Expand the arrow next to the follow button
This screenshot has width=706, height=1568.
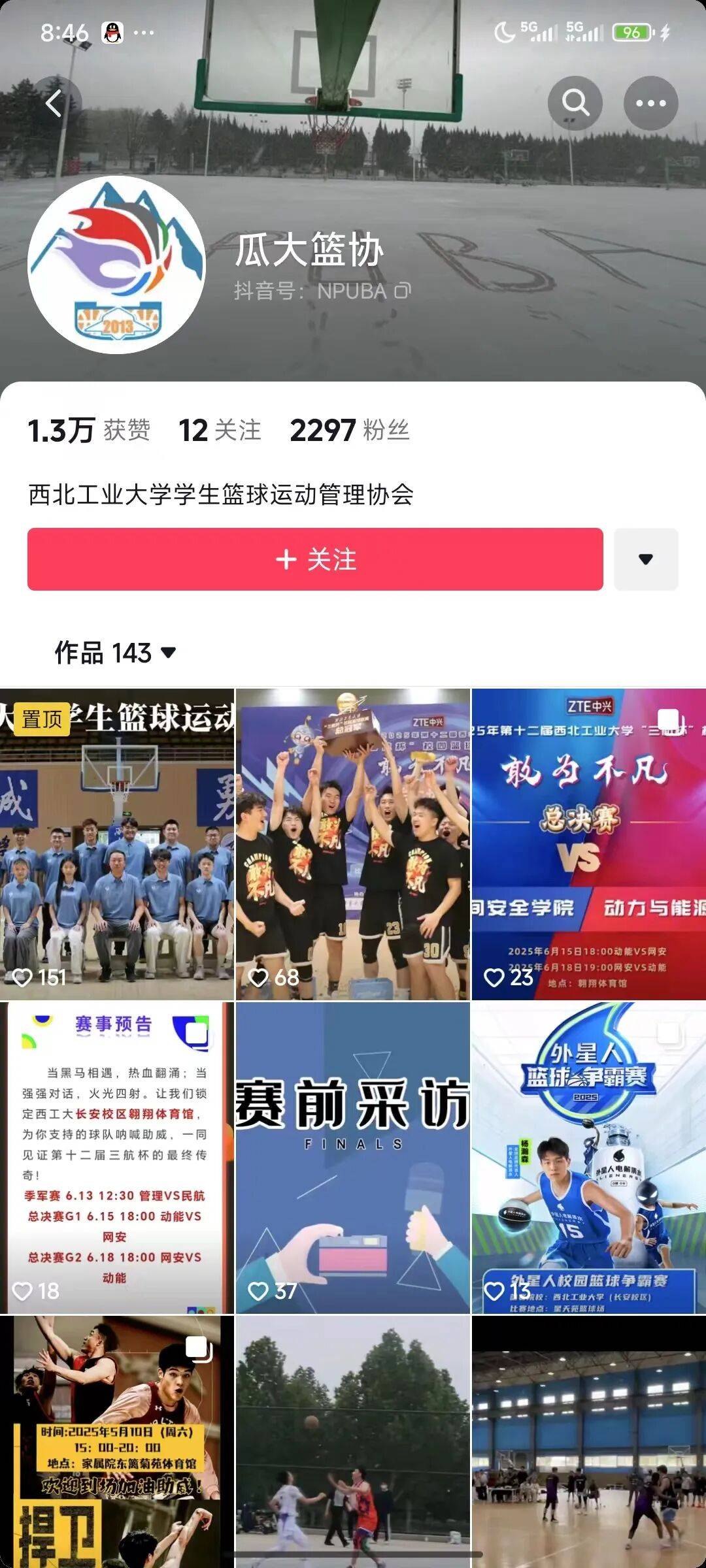click(645, 559)
